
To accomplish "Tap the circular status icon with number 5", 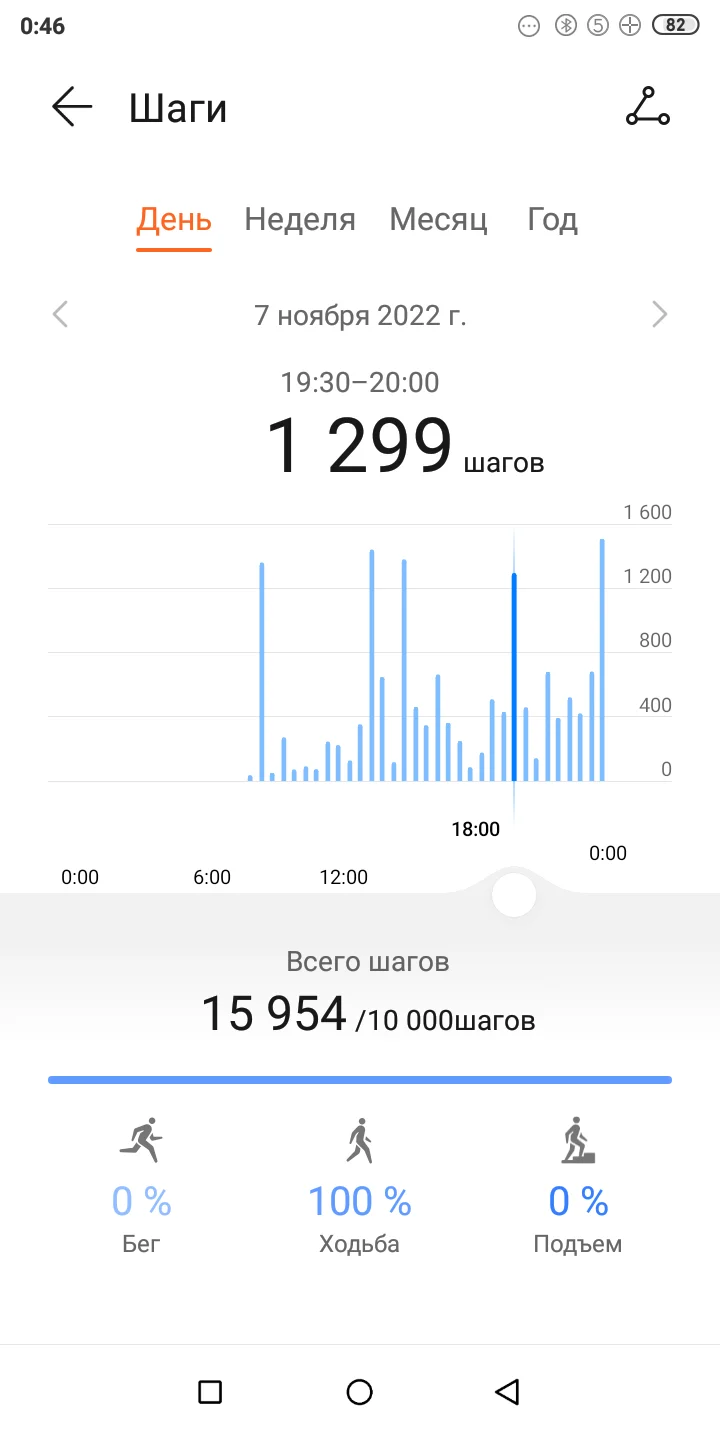I will 596,25.
